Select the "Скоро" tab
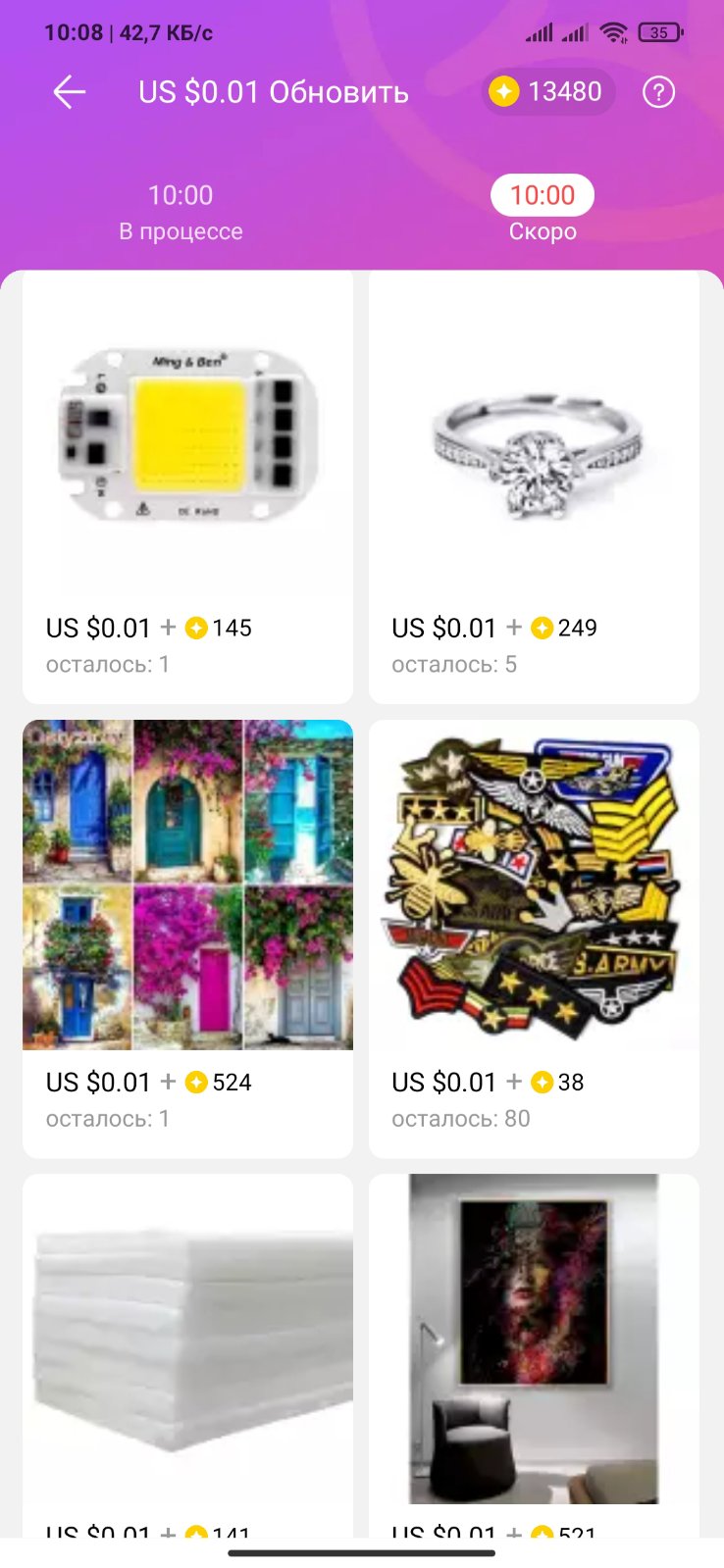This screenshot has width=724, height=1568. pos(543,210)
